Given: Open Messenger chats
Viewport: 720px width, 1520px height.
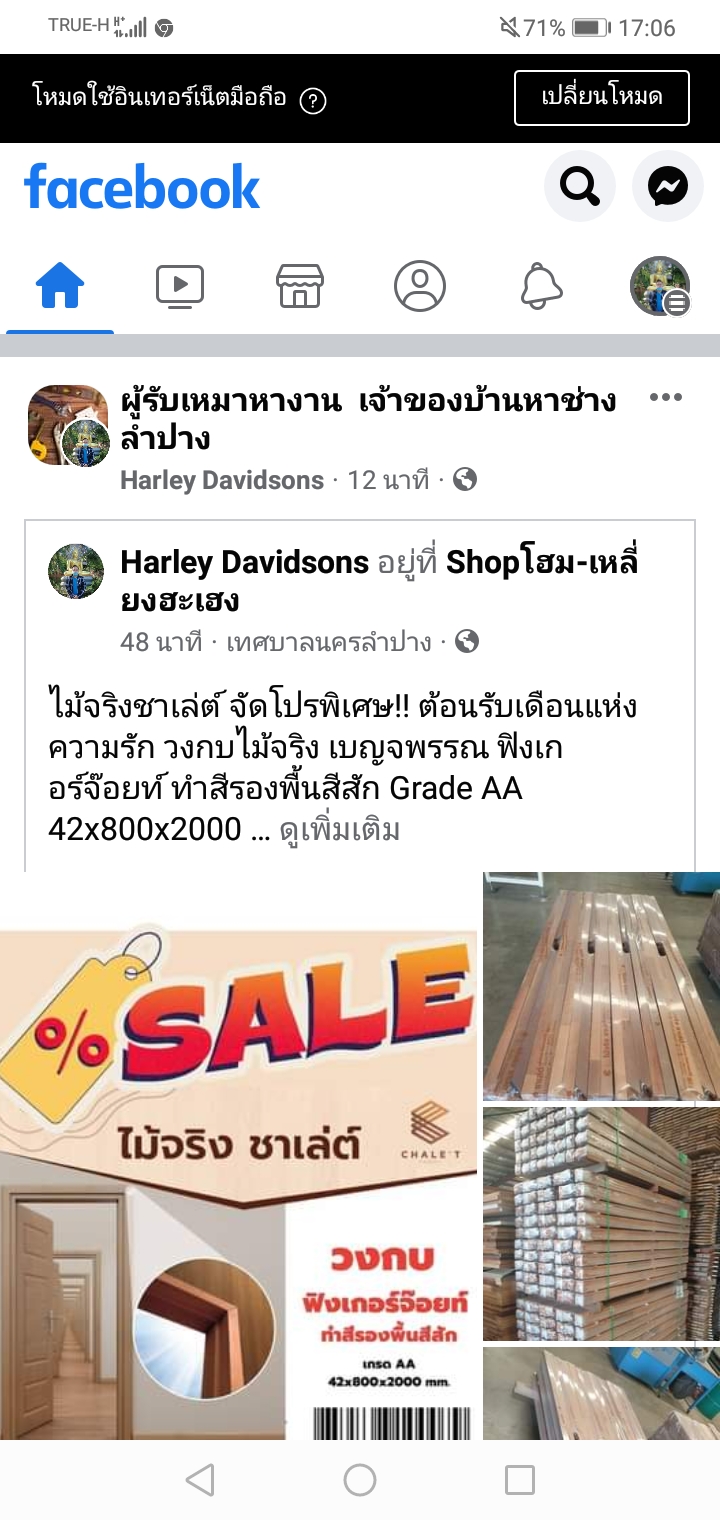Looking at the screenshot, I should point(667,186).
